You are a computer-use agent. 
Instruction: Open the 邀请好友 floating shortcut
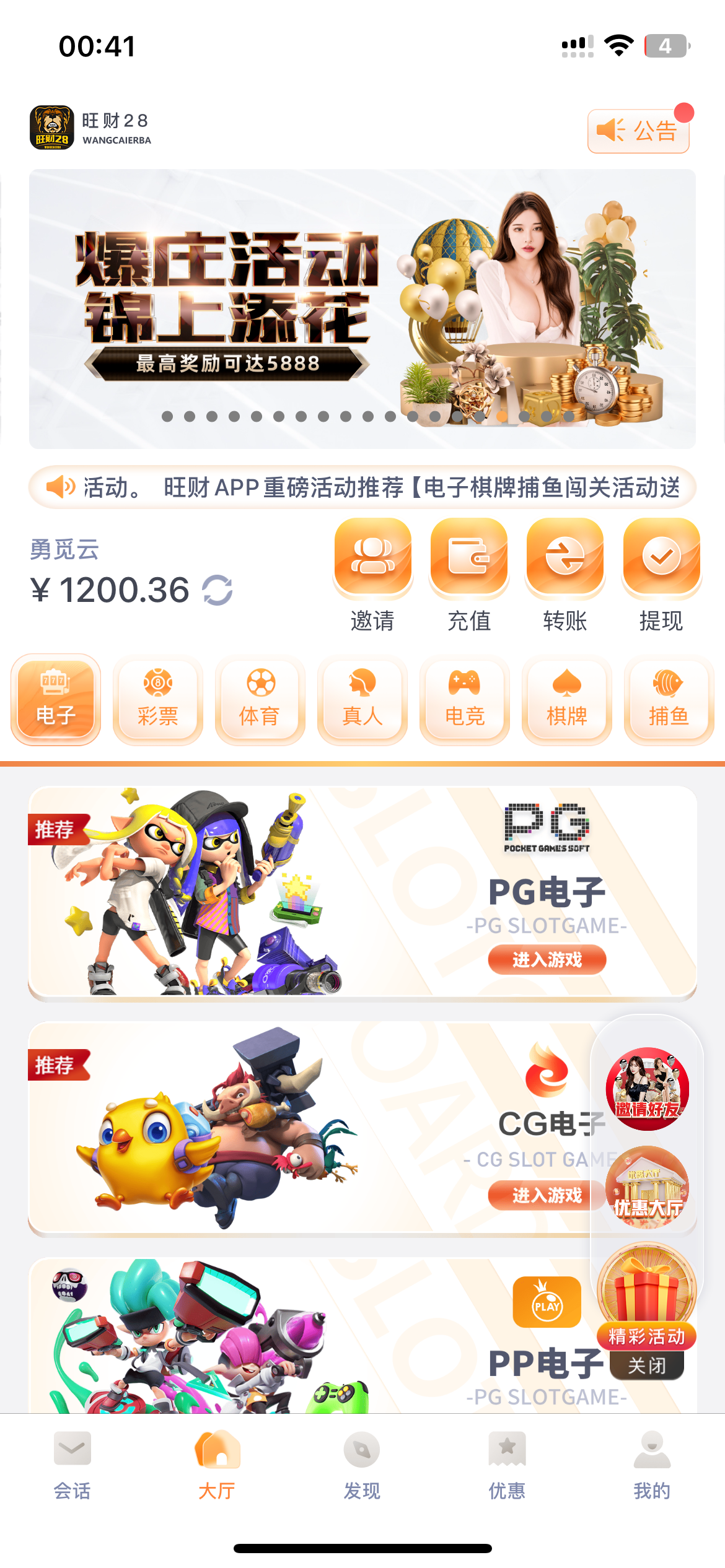tap(647, 1089)
